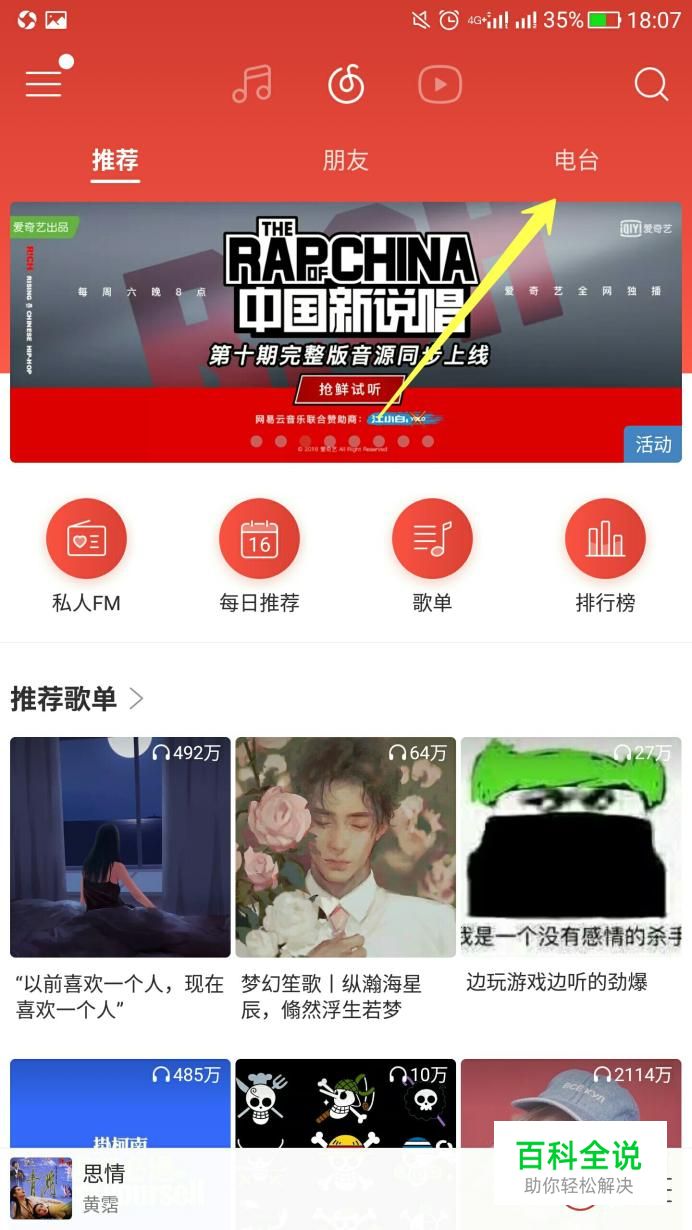Open 每日推荐
Screen dimensions: 692x1230
259,540
